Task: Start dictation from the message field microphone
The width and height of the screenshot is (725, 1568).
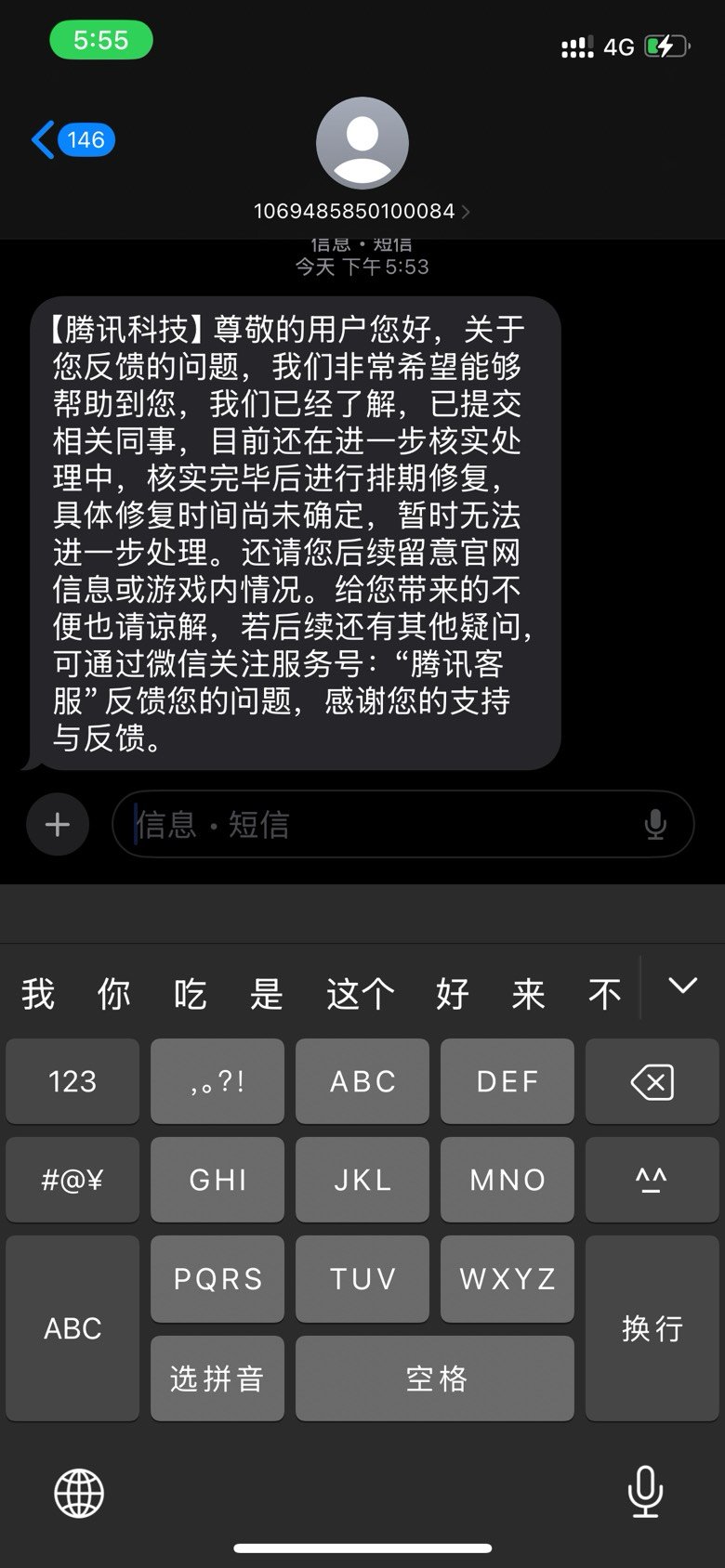Action: click(655, 825)
